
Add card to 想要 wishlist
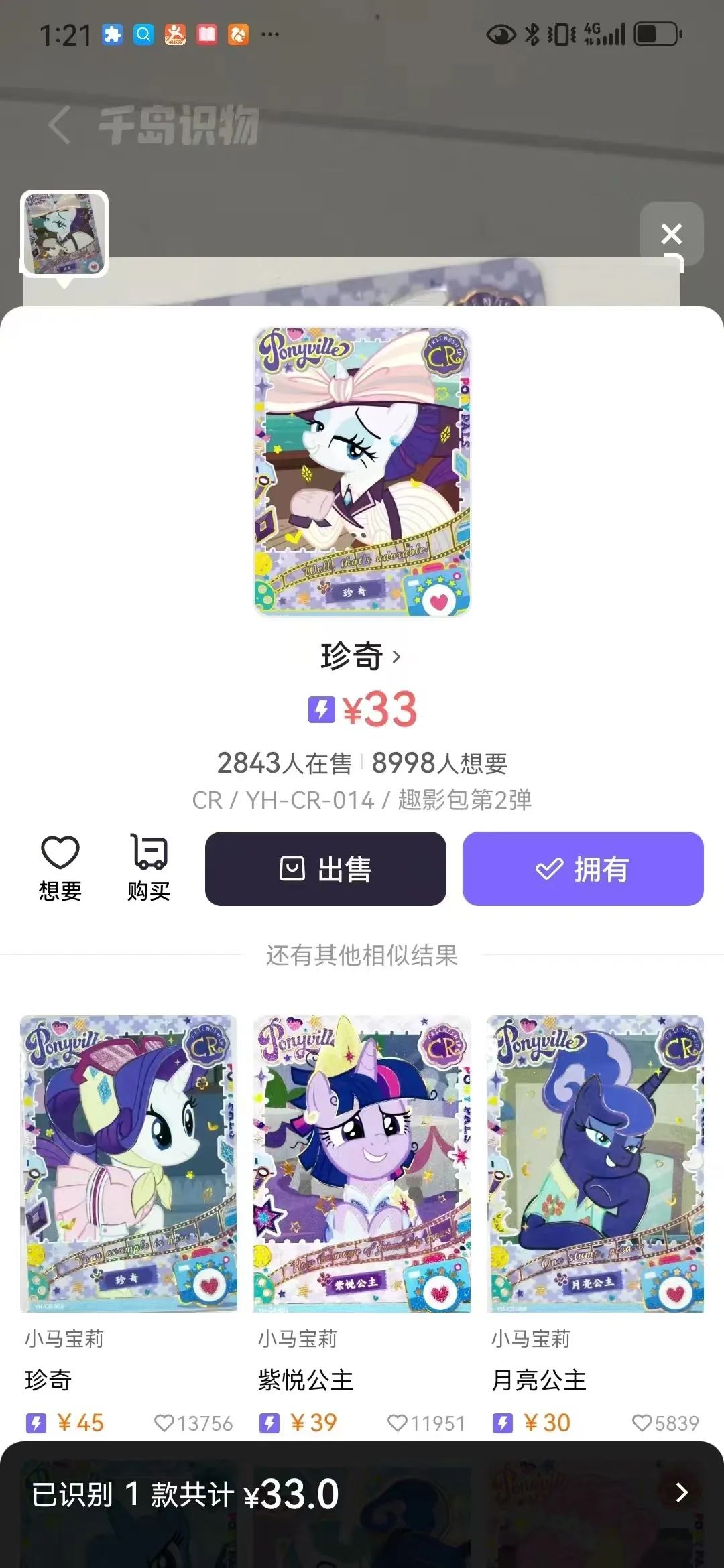click(x=60, y=868)
